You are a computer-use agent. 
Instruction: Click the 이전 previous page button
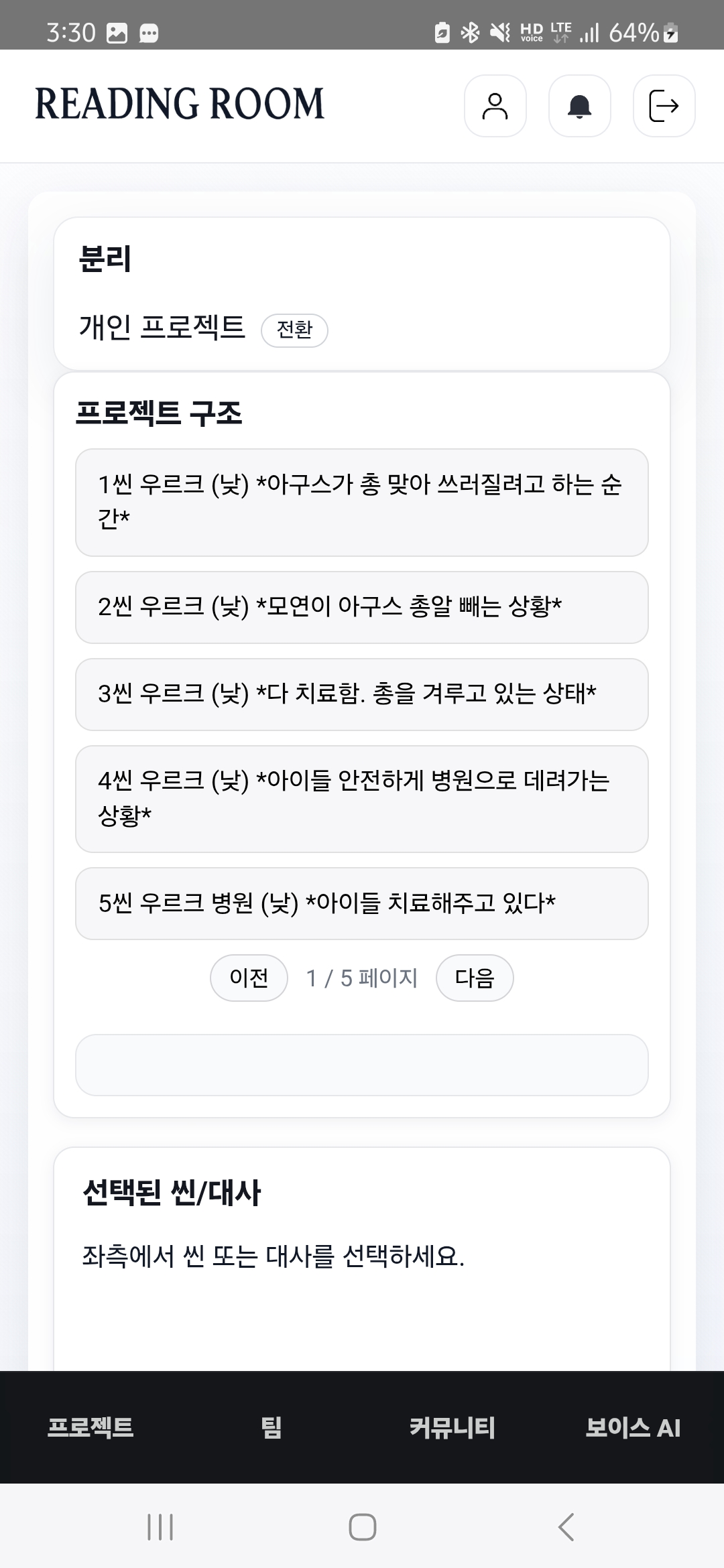[248, 978]
